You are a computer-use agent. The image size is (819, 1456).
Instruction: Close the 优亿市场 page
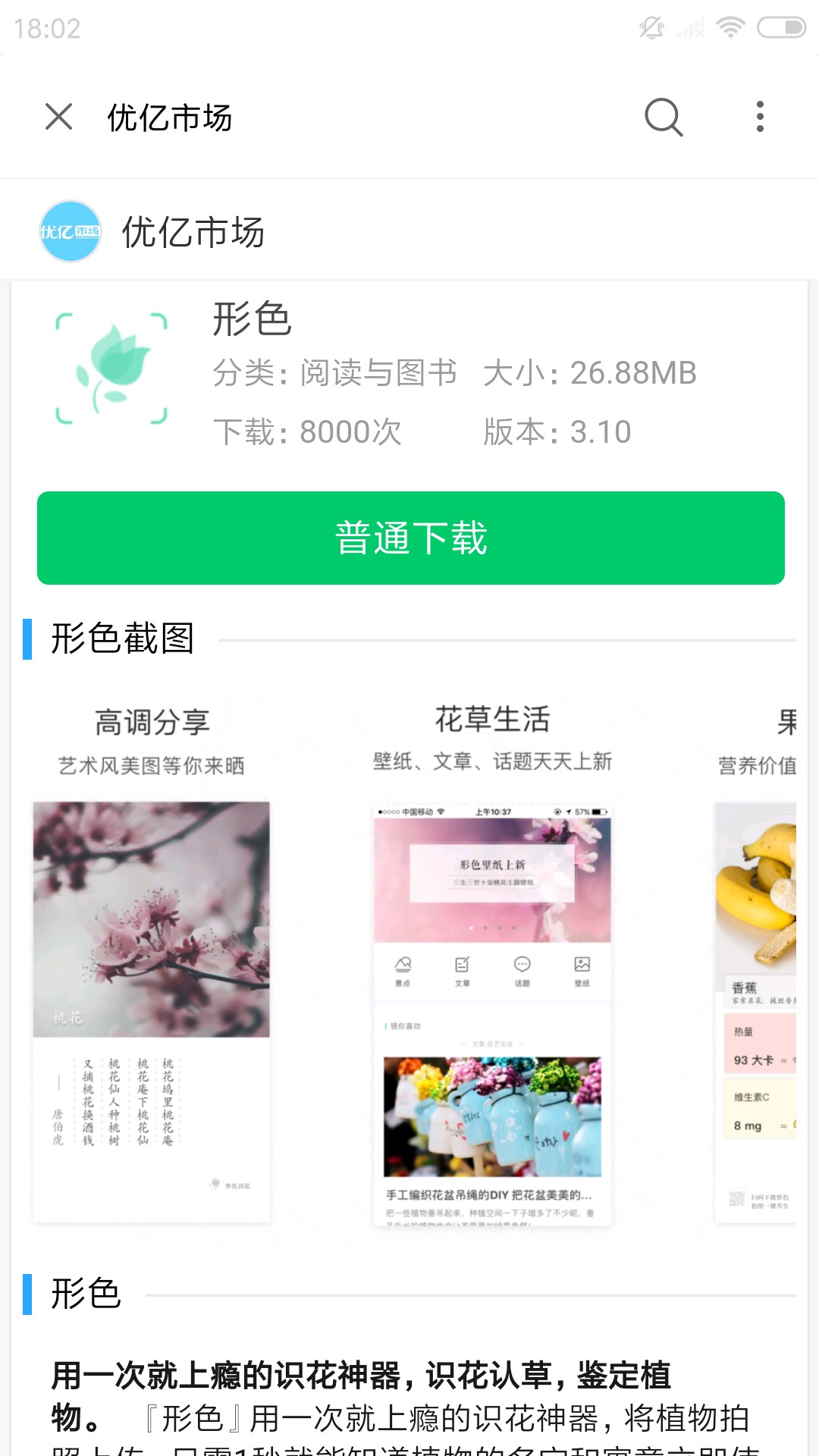58,118
